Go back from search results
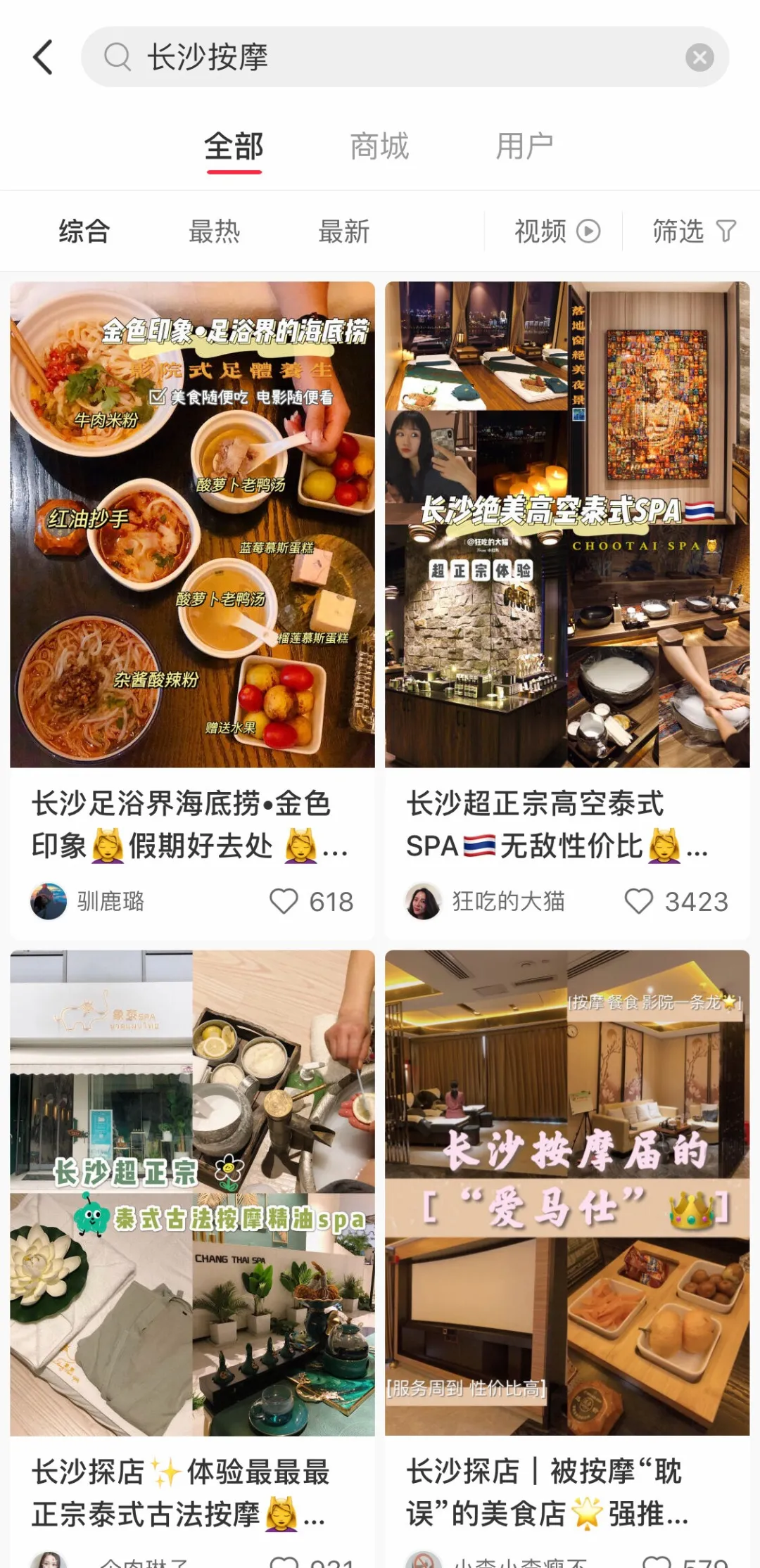Viewport: 760px width, 1568px height. click(x=43, y=57)
